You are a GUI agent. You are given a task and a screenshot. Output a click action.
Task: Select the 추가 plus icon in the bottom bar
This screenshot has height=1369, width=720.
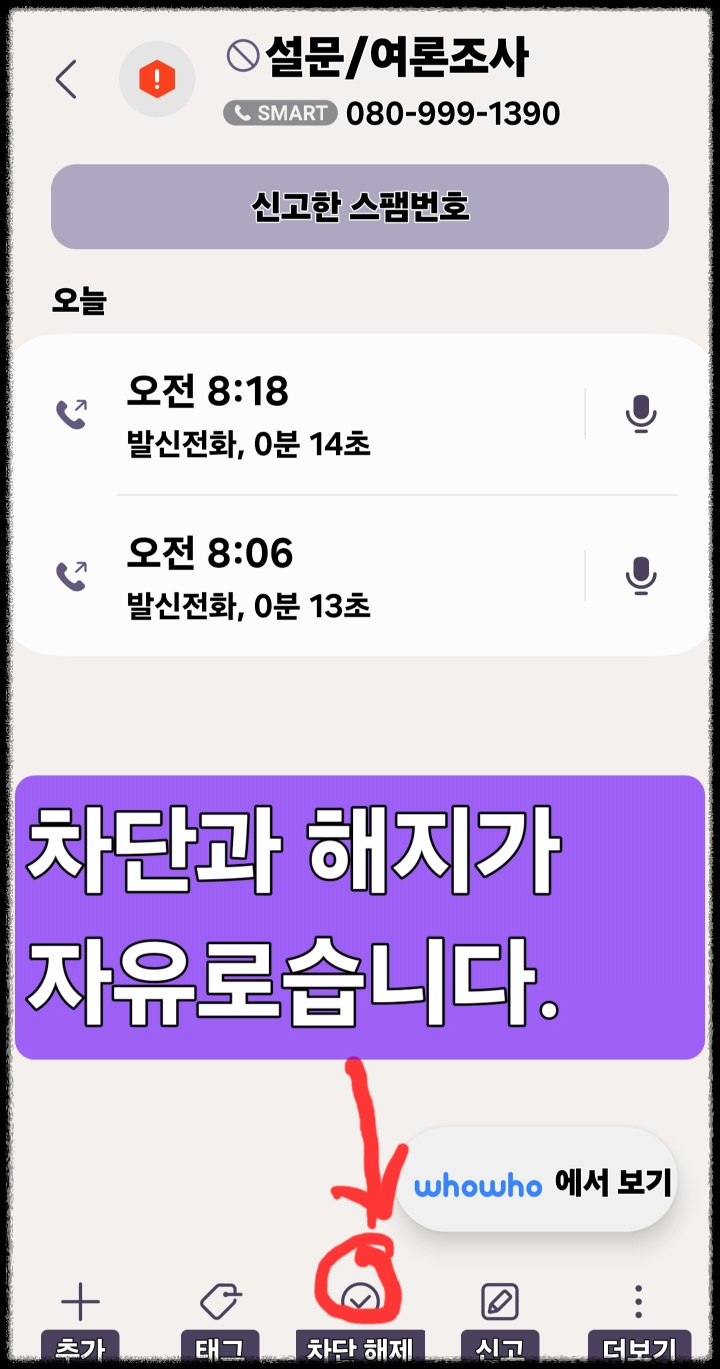80,1300
